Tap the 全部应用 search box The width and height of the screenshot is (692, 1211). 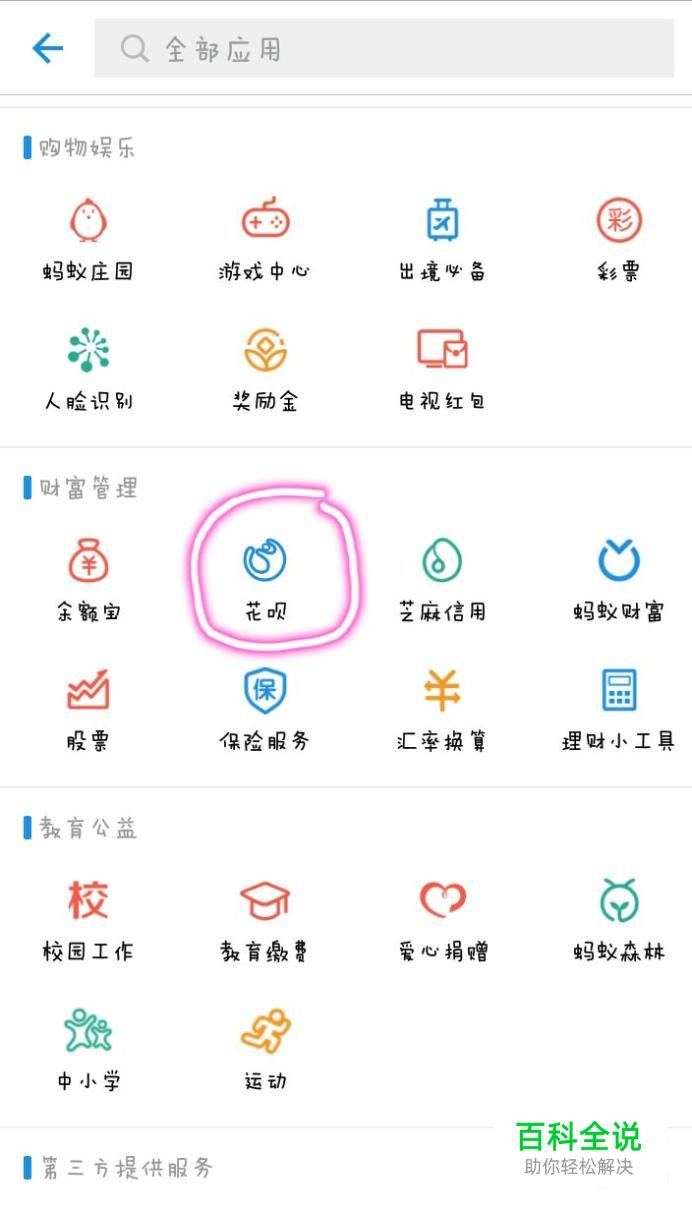tap(384, 48)
